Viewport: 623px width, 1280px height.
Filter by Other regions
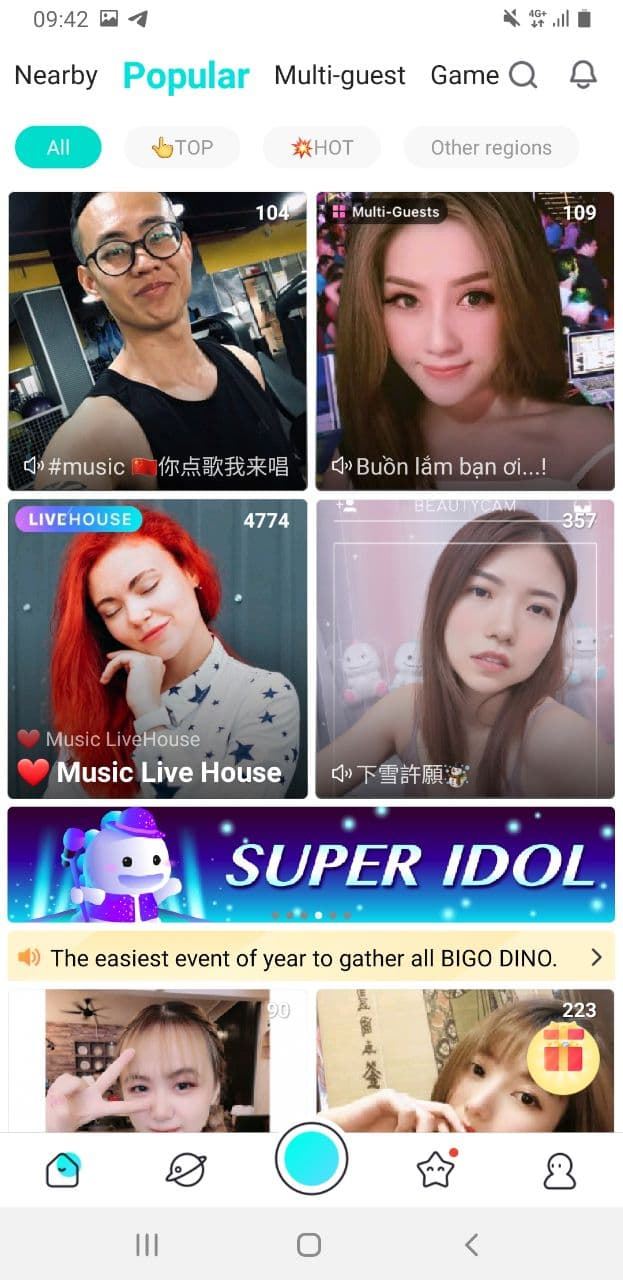(491, 148)
